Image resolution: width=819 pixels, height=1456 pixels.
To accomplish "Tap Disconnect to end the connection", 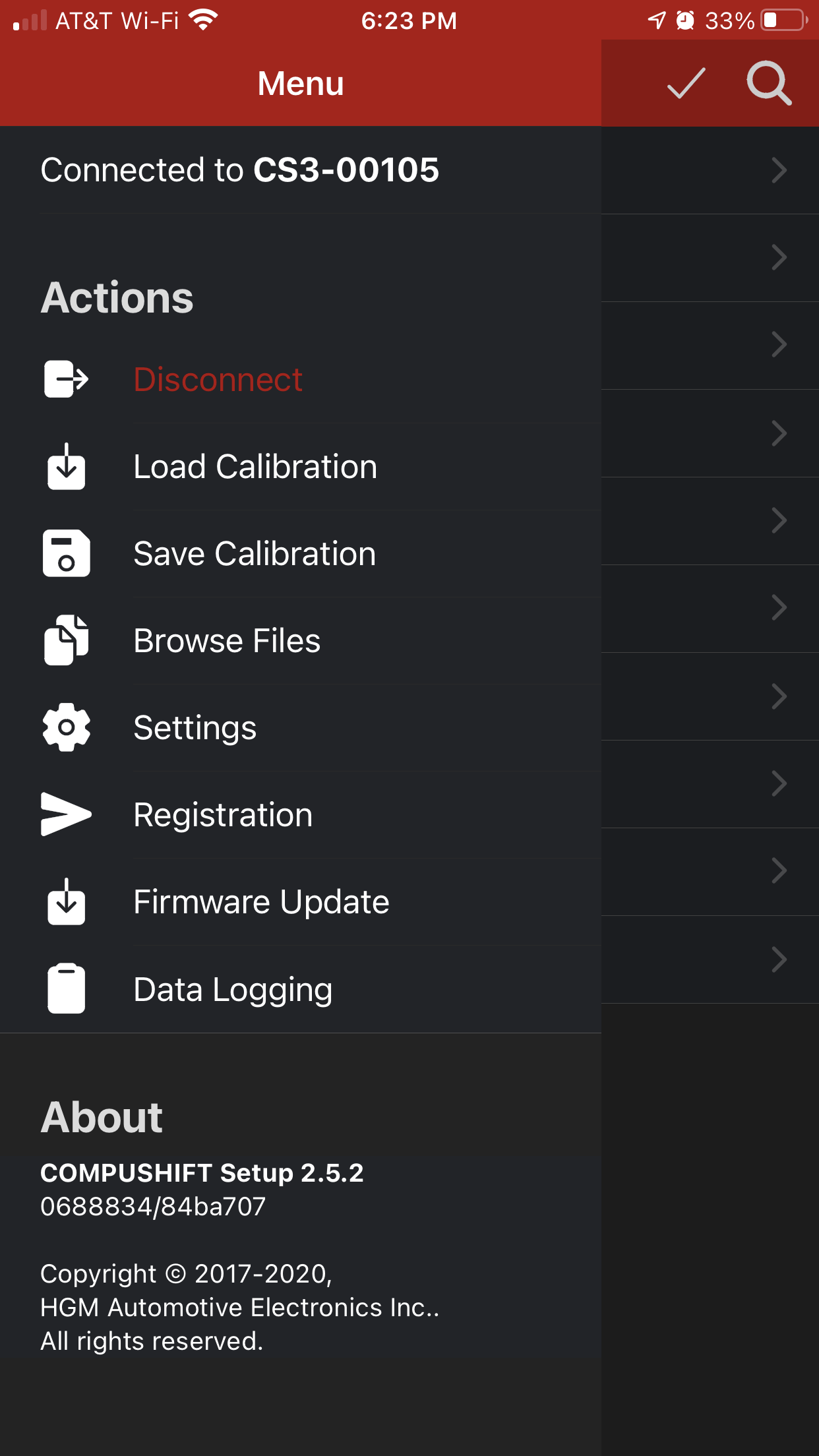I will coord(218,380).
